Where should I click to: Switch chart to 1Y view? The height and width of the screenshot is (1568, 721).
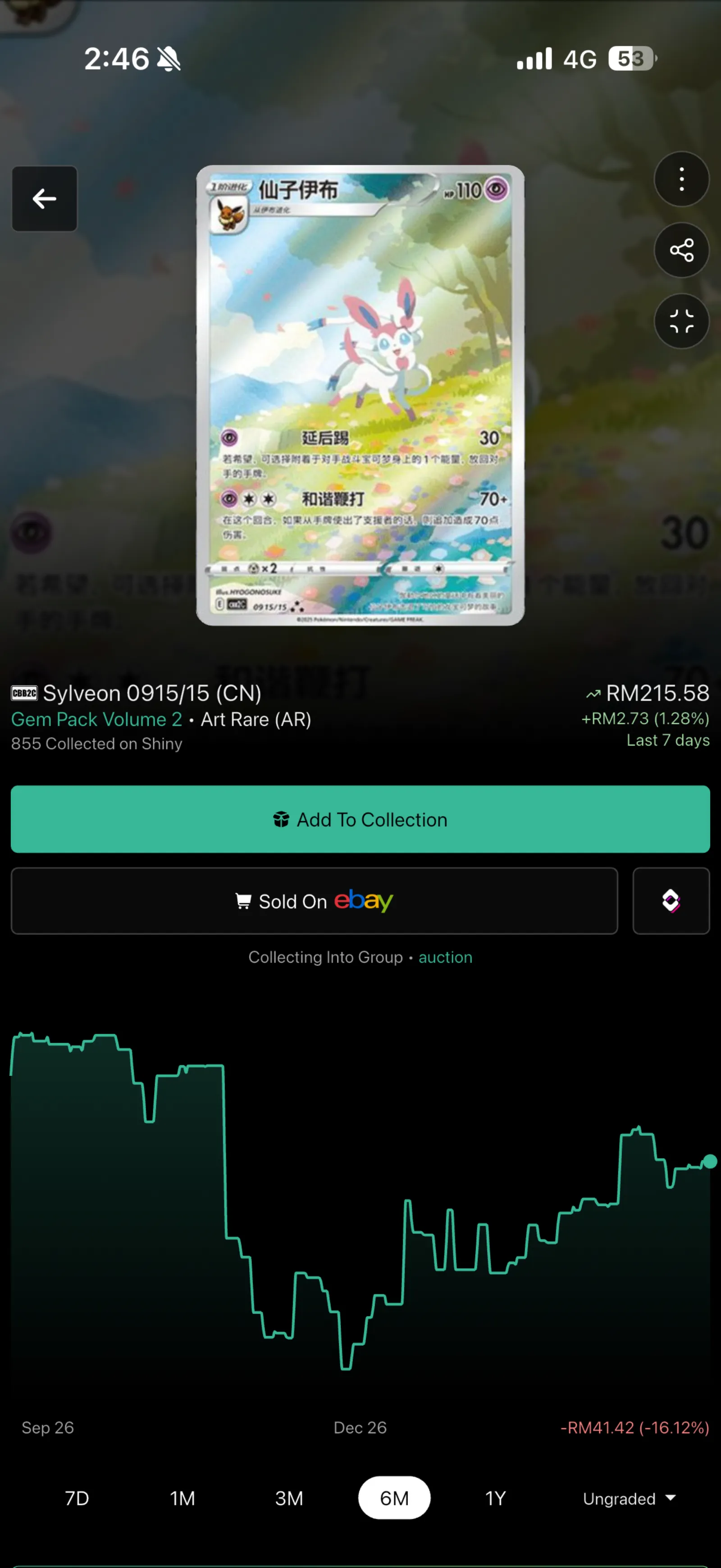pos(495,1498)
